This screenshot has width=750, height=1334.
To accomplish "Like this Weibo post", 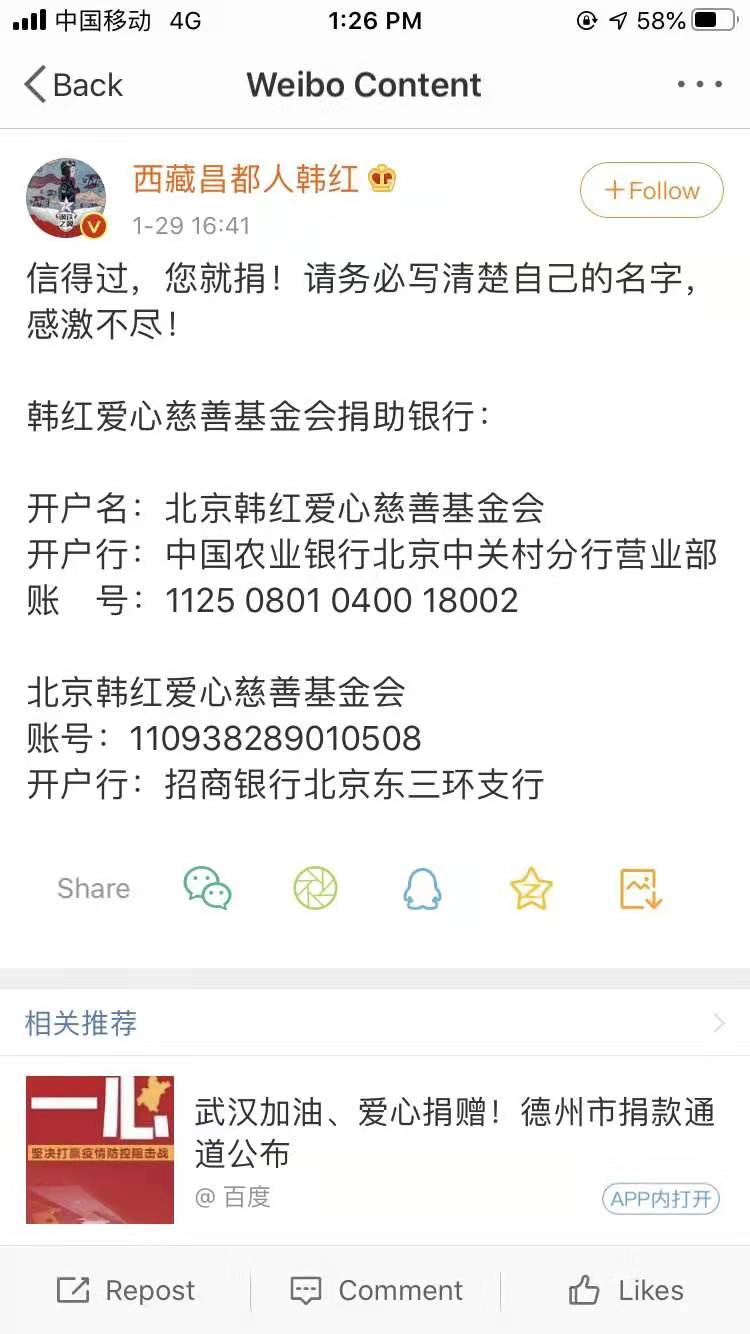I will tap(626, 1290).
